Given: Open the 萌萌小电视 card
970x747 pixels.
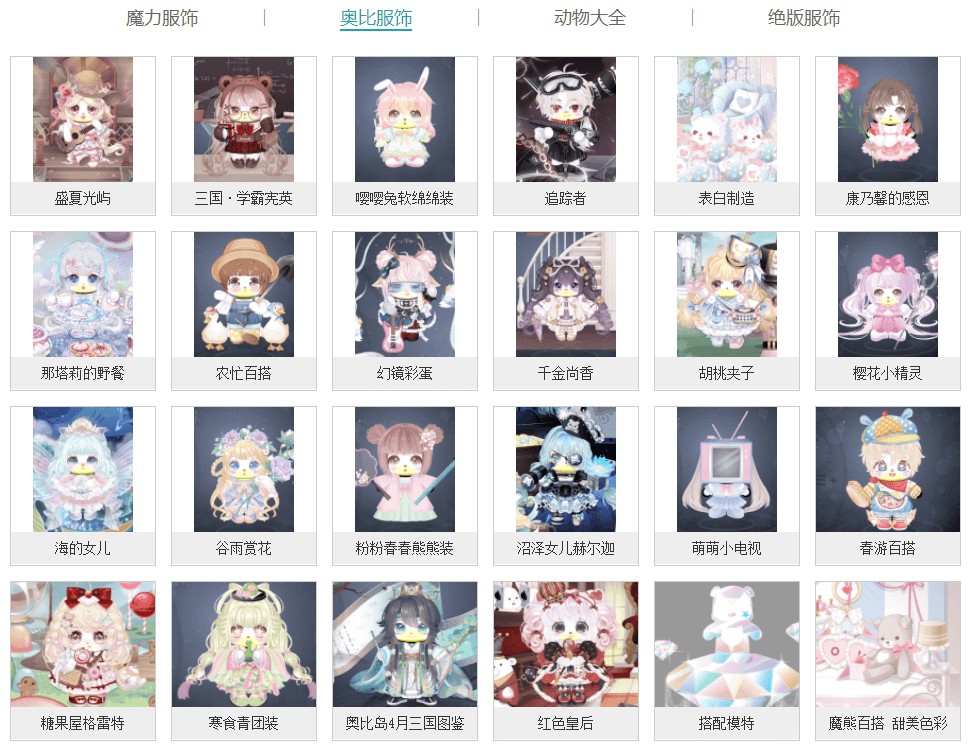Looking at the screenshot, I should pos(727,470).
